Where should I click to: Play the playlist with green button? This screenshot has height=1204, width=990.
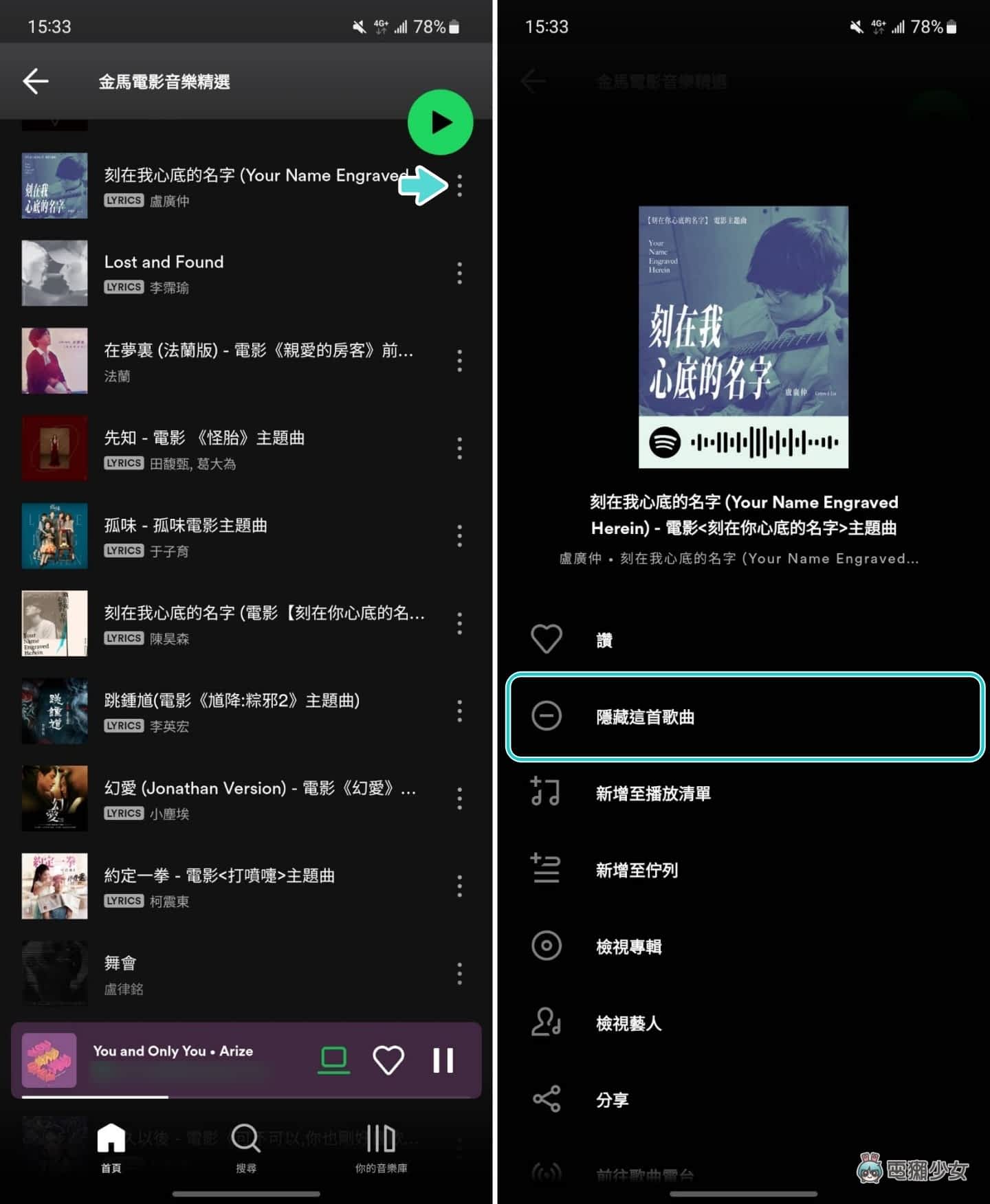click(x=440, y=123)
